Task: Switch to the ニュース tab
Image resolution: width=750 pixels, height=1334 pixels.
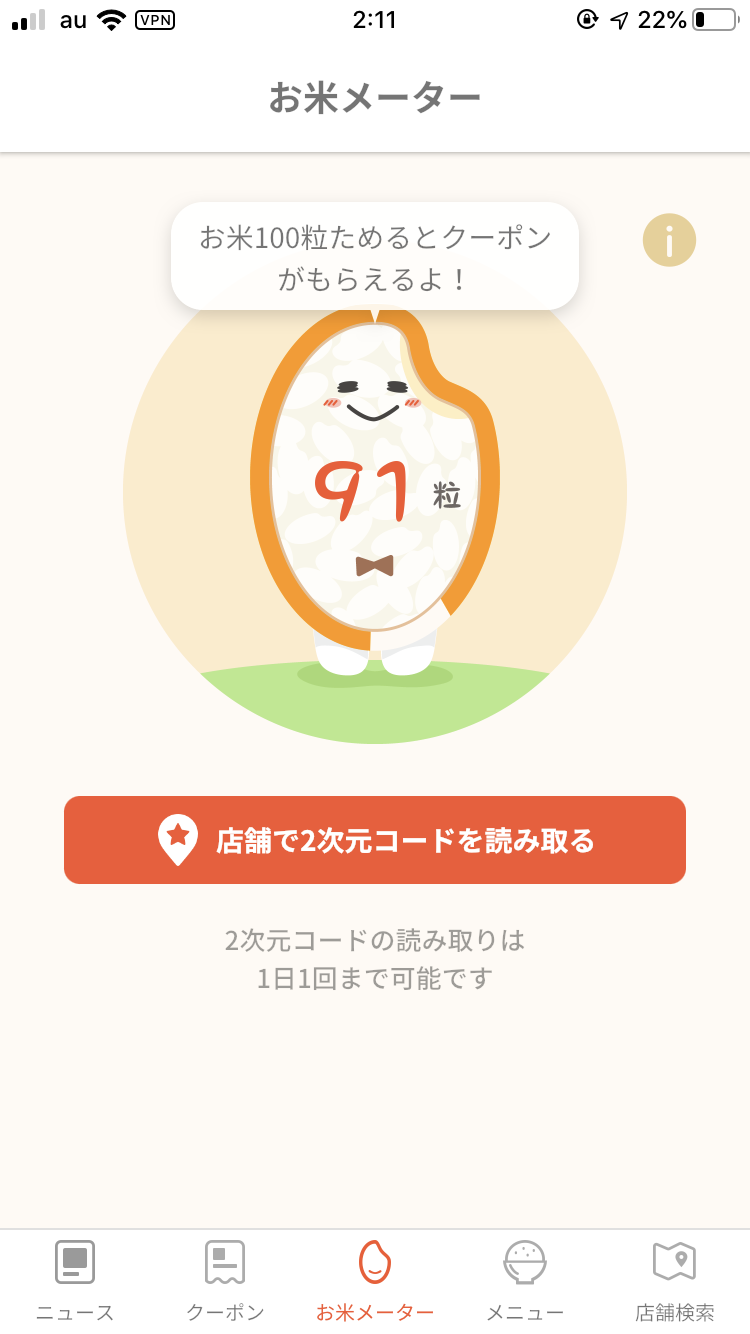Action: 75,1281
